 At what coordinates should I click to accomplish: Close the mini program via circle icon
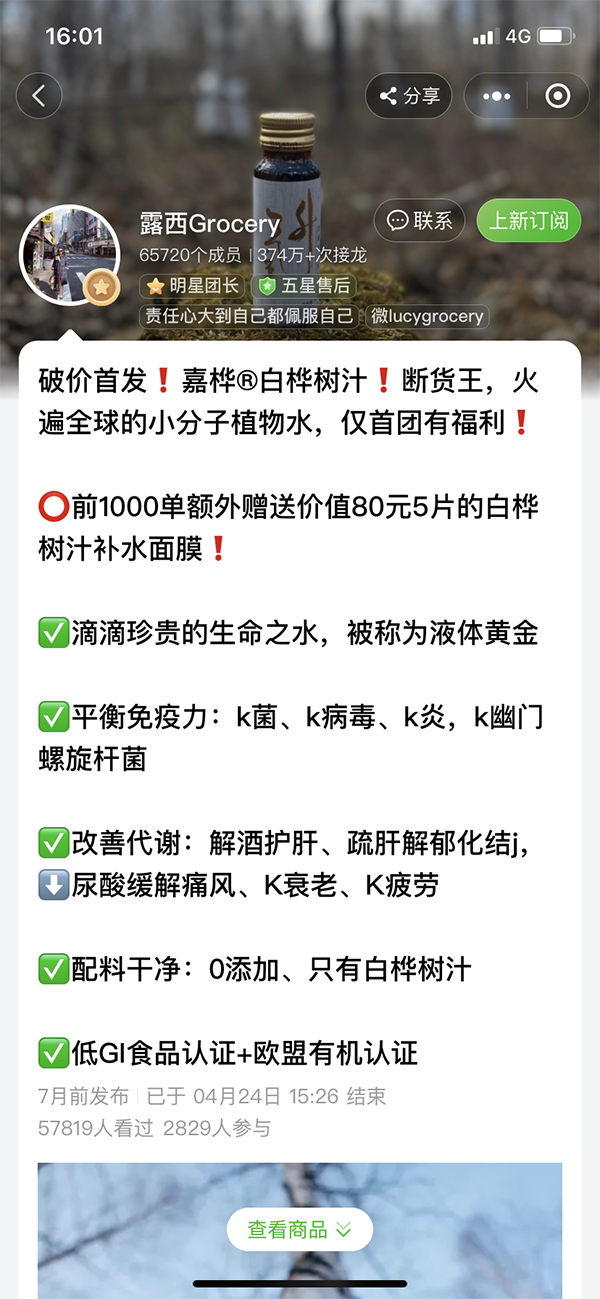pos(558,96)
